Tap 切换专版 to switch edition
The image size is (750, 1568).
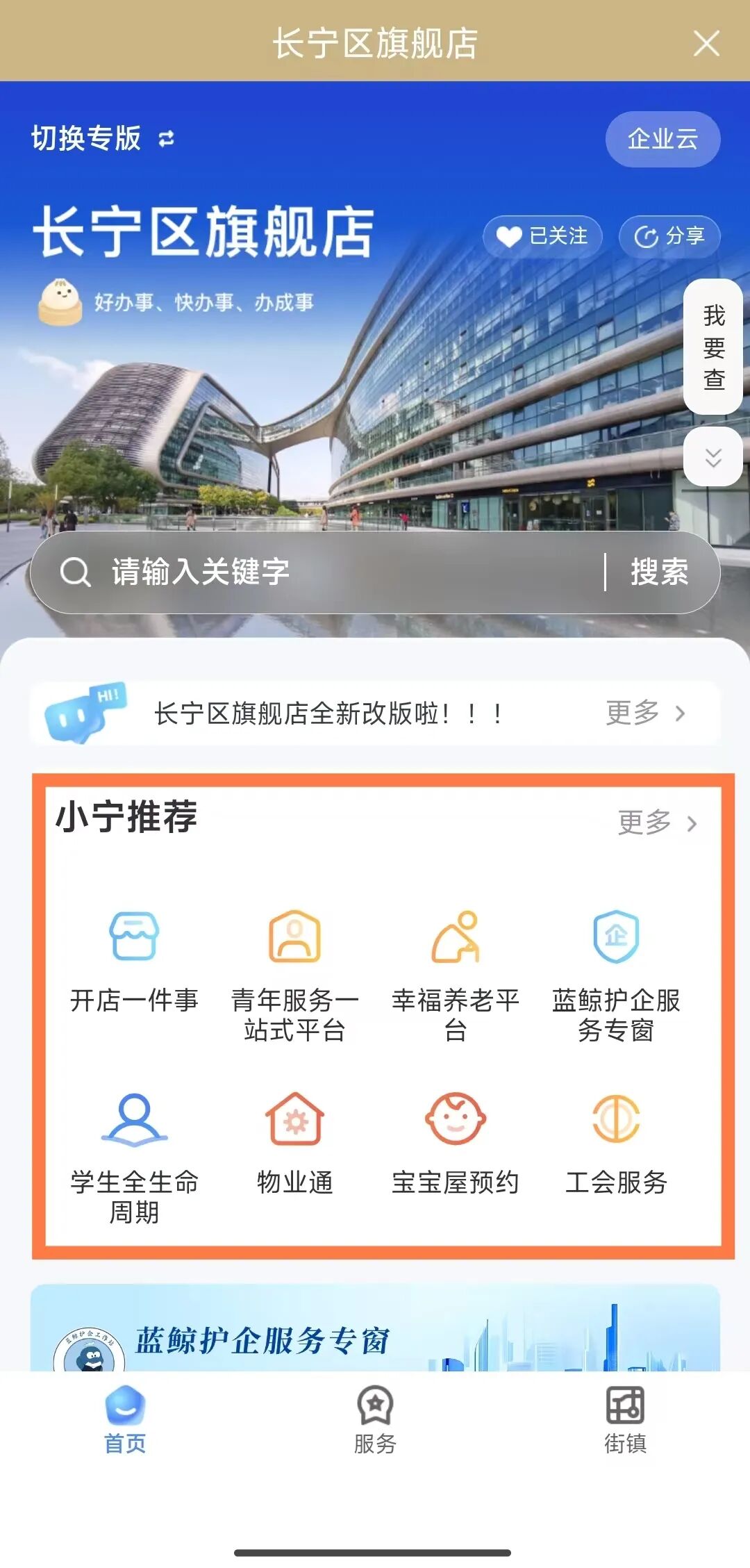102,138
